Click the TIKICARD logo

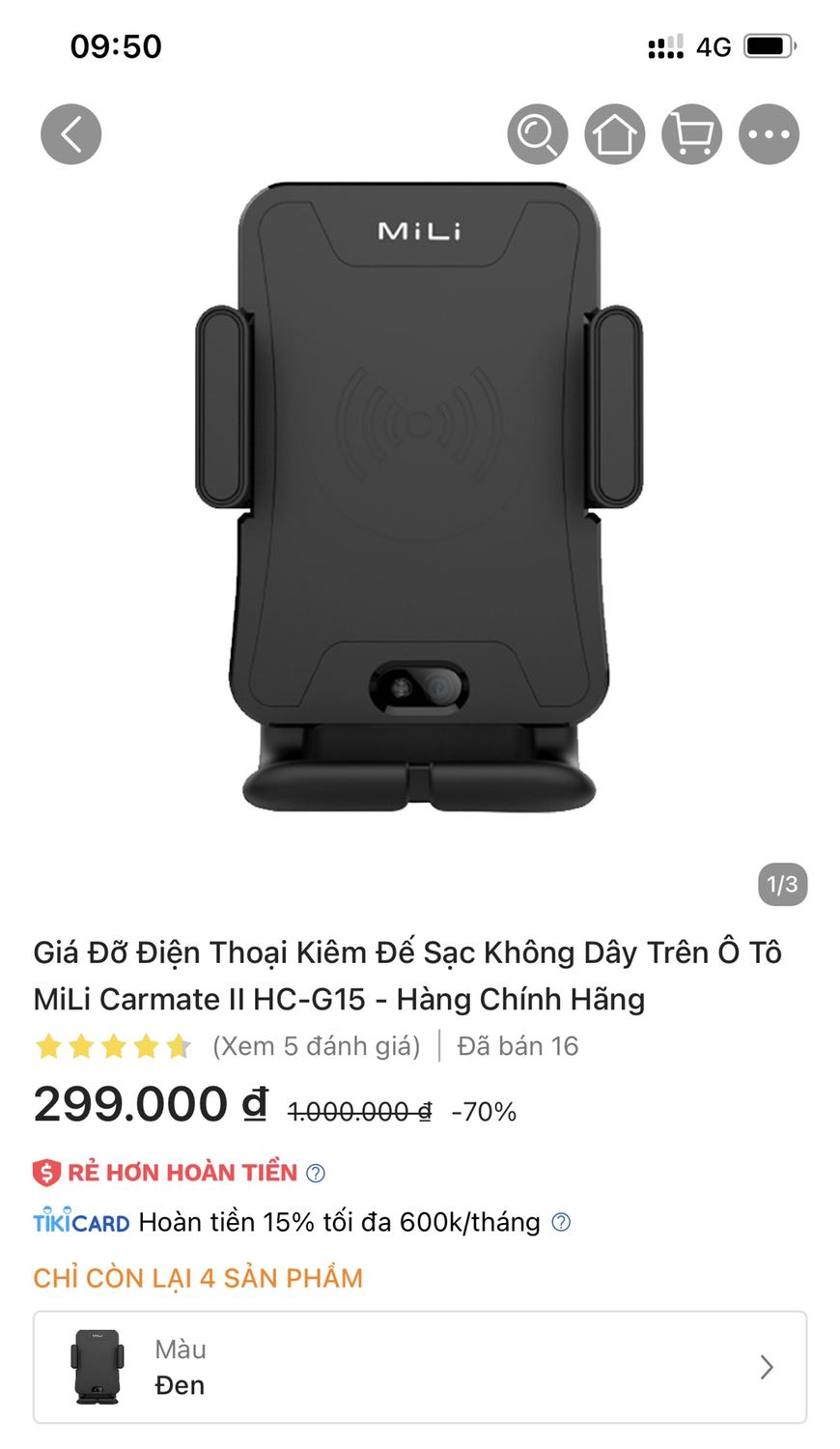click(77, 1223)
